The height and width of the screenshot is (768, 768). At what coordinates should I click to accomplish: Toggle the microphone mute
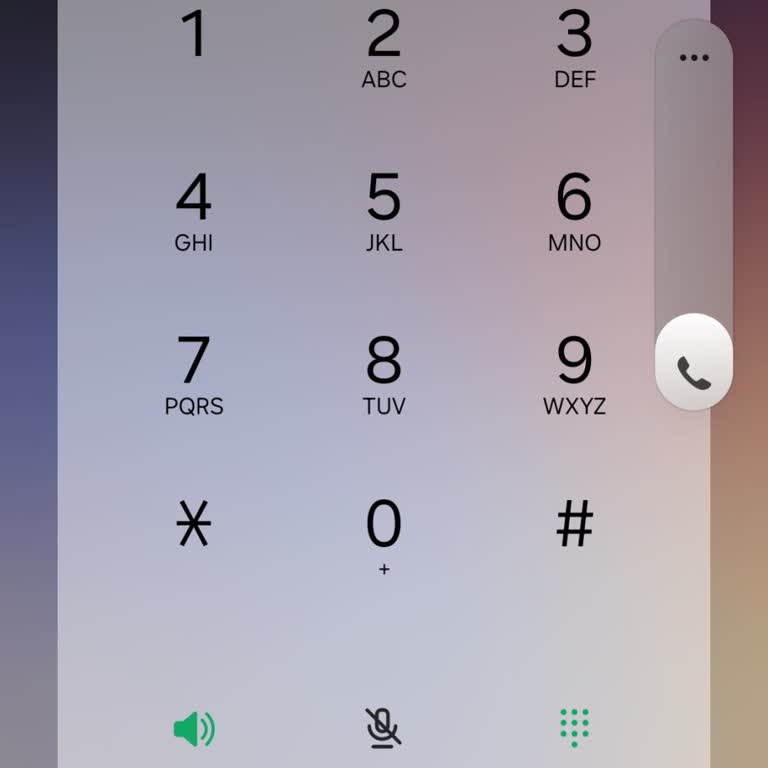coord(384,729)
